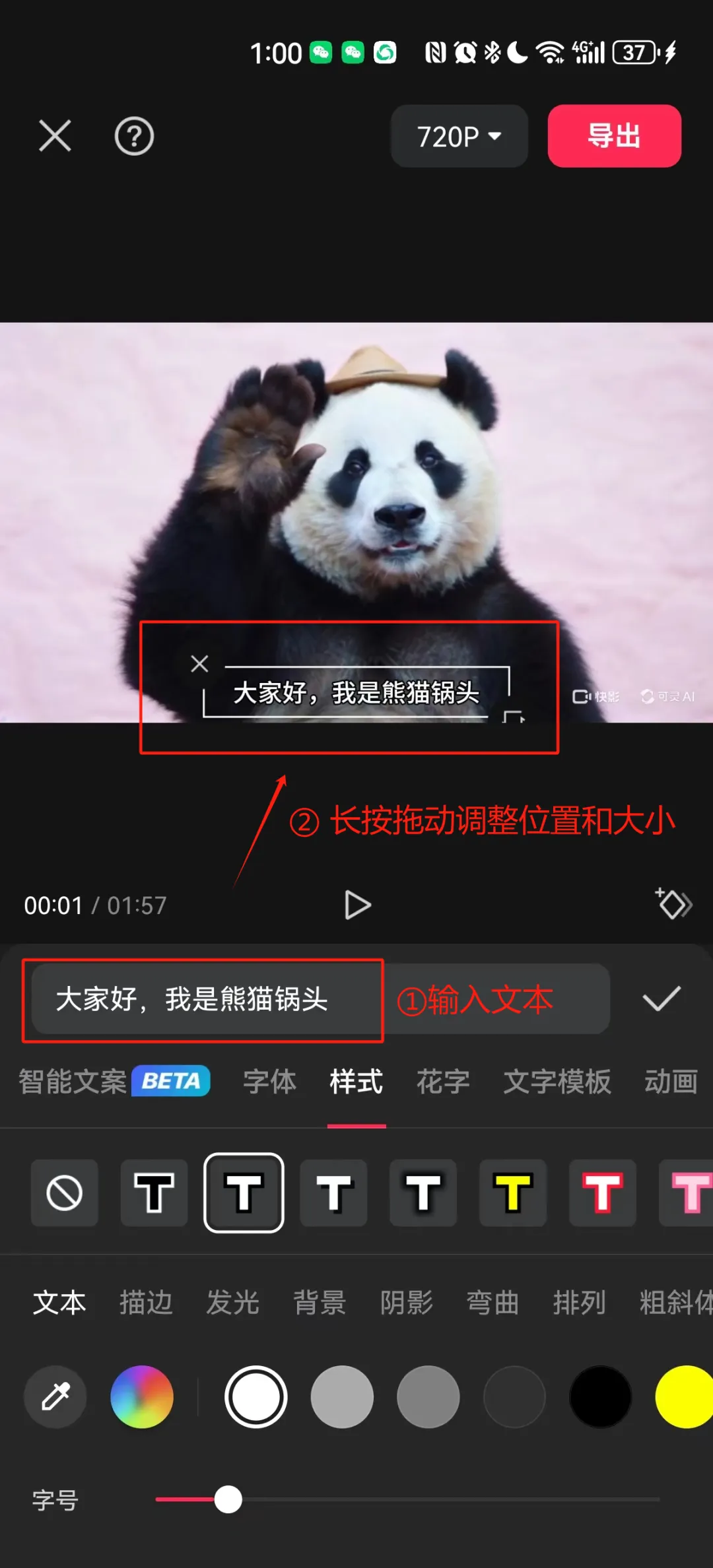Open the 阴影 shadow option
The width and height of the screenshot is (713, 1568).
pyautogui.click(x=406, y=1303)
